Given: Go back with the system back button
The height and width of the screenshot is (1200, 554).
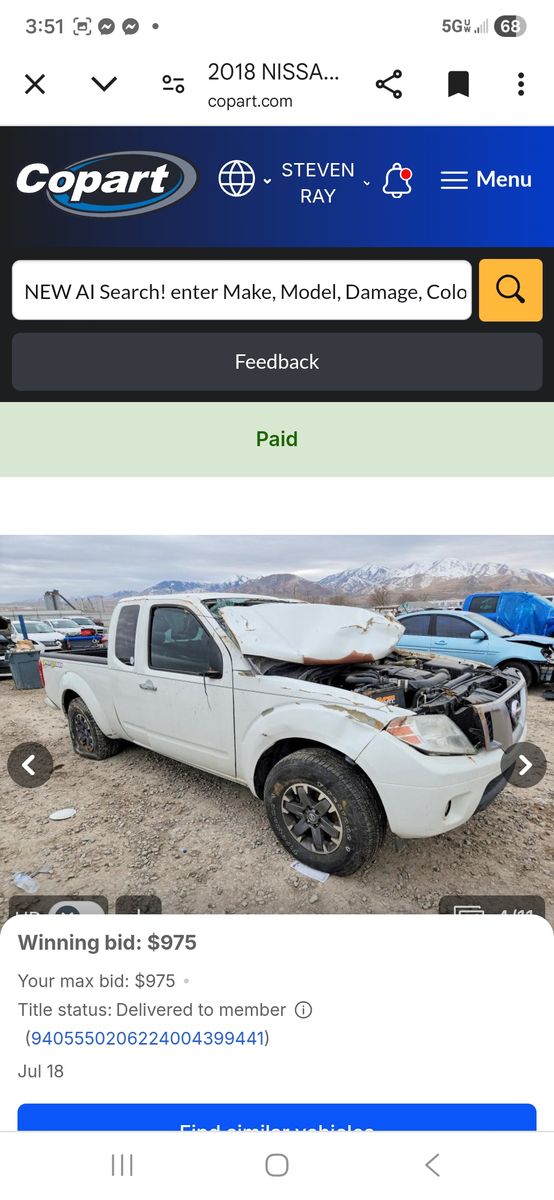Looking at the screenshot, I should (432, 1164).
